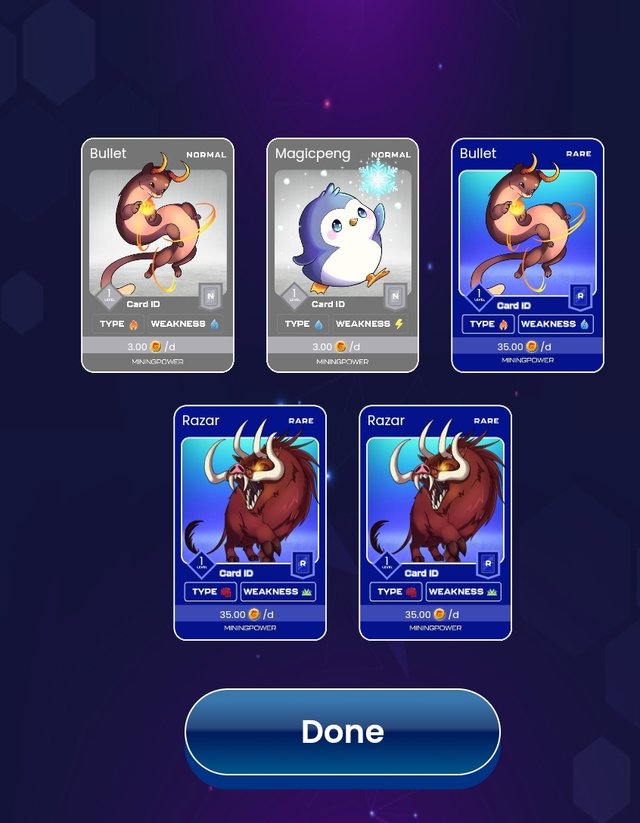
Task: Open the normal Bullet card
Action: pos(158,255)
